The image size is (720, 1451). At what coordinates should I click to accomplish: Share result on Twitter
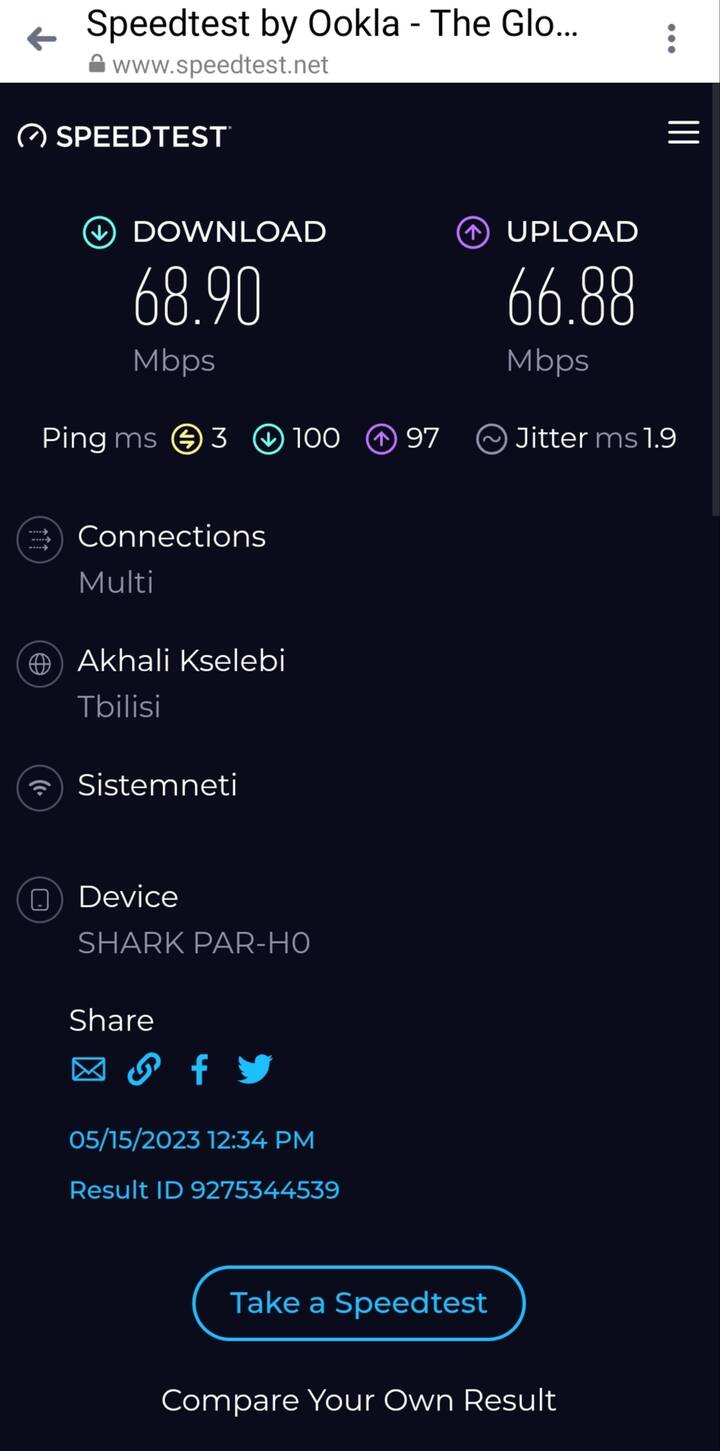(255, 1070)
